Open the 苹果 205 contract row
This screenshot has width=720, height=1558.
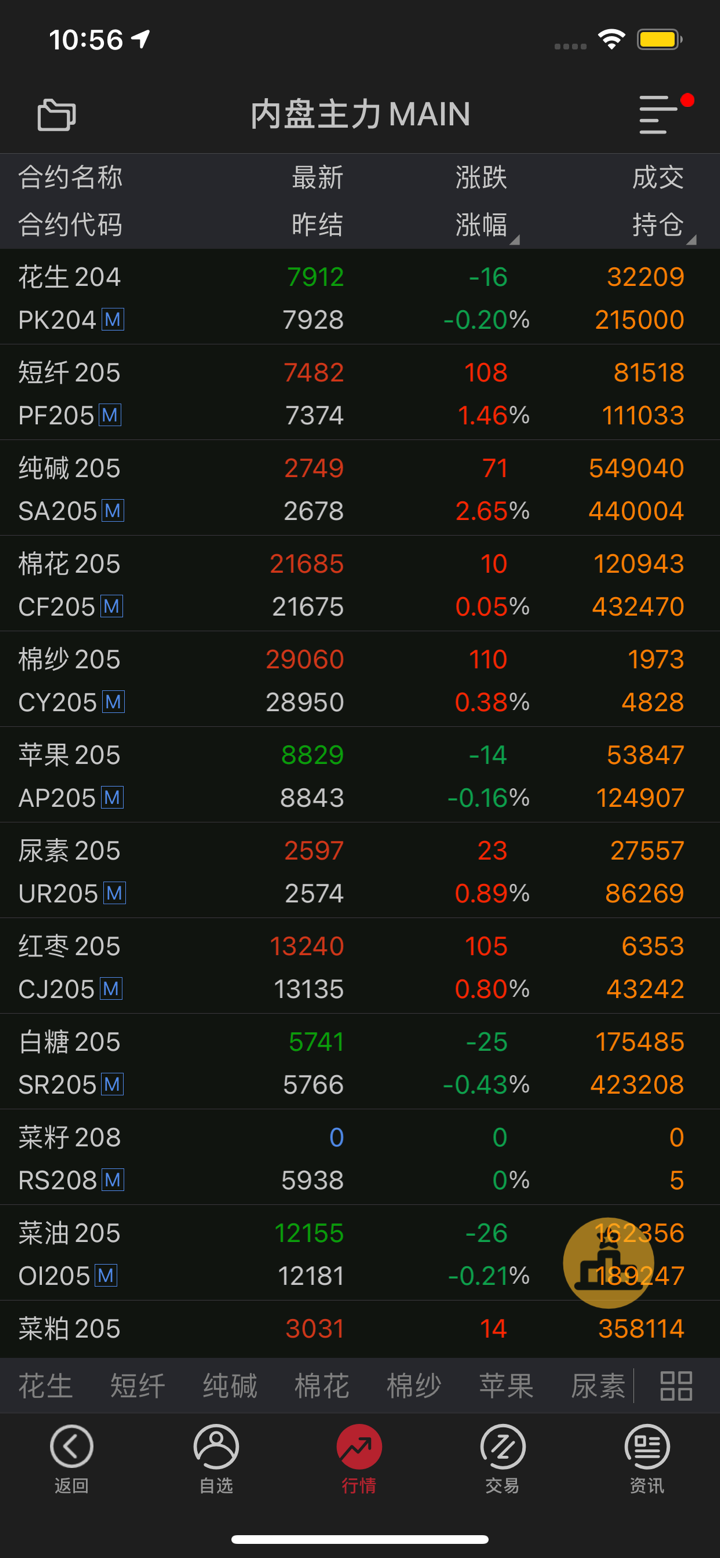(360, 776)
